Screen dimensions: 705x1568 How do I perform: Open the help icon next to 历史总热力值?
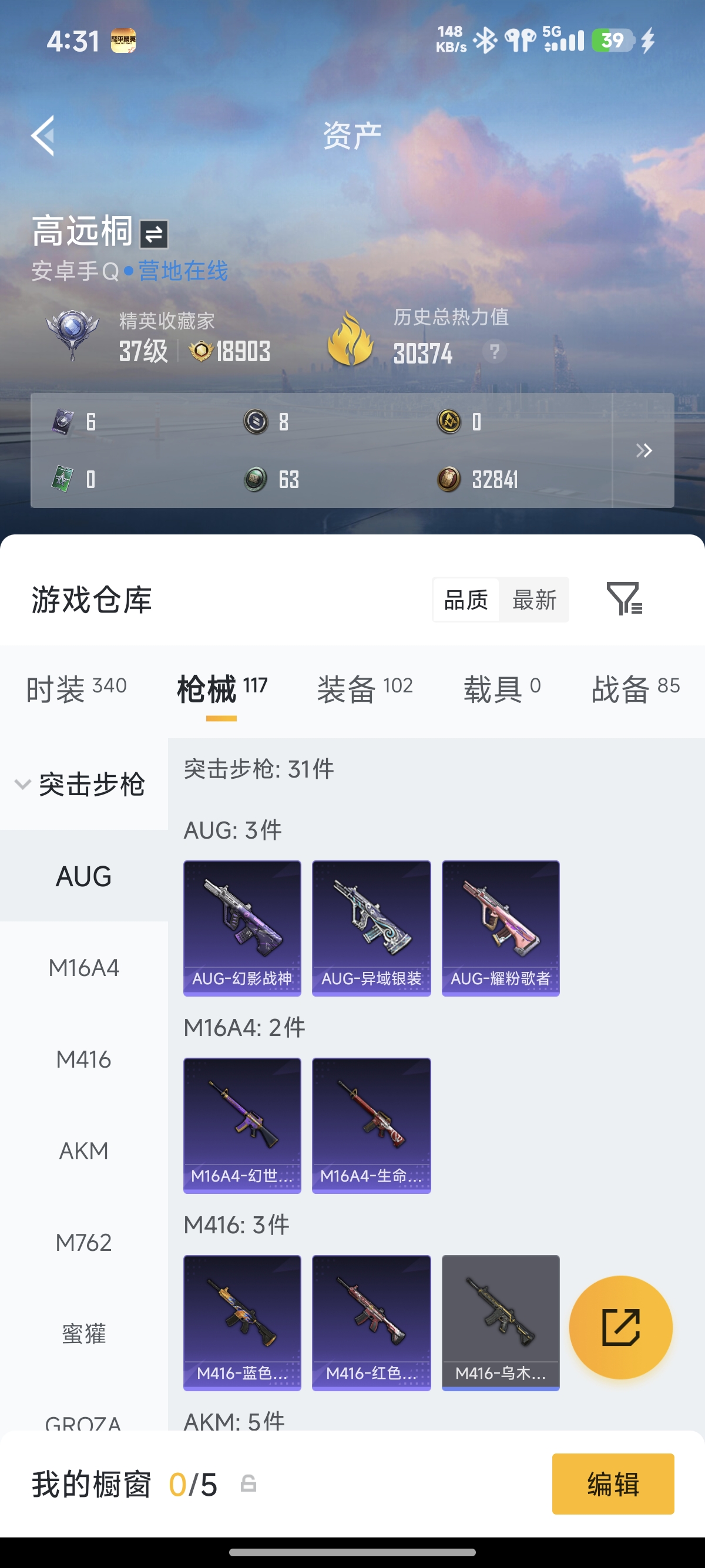coord(494,351)
